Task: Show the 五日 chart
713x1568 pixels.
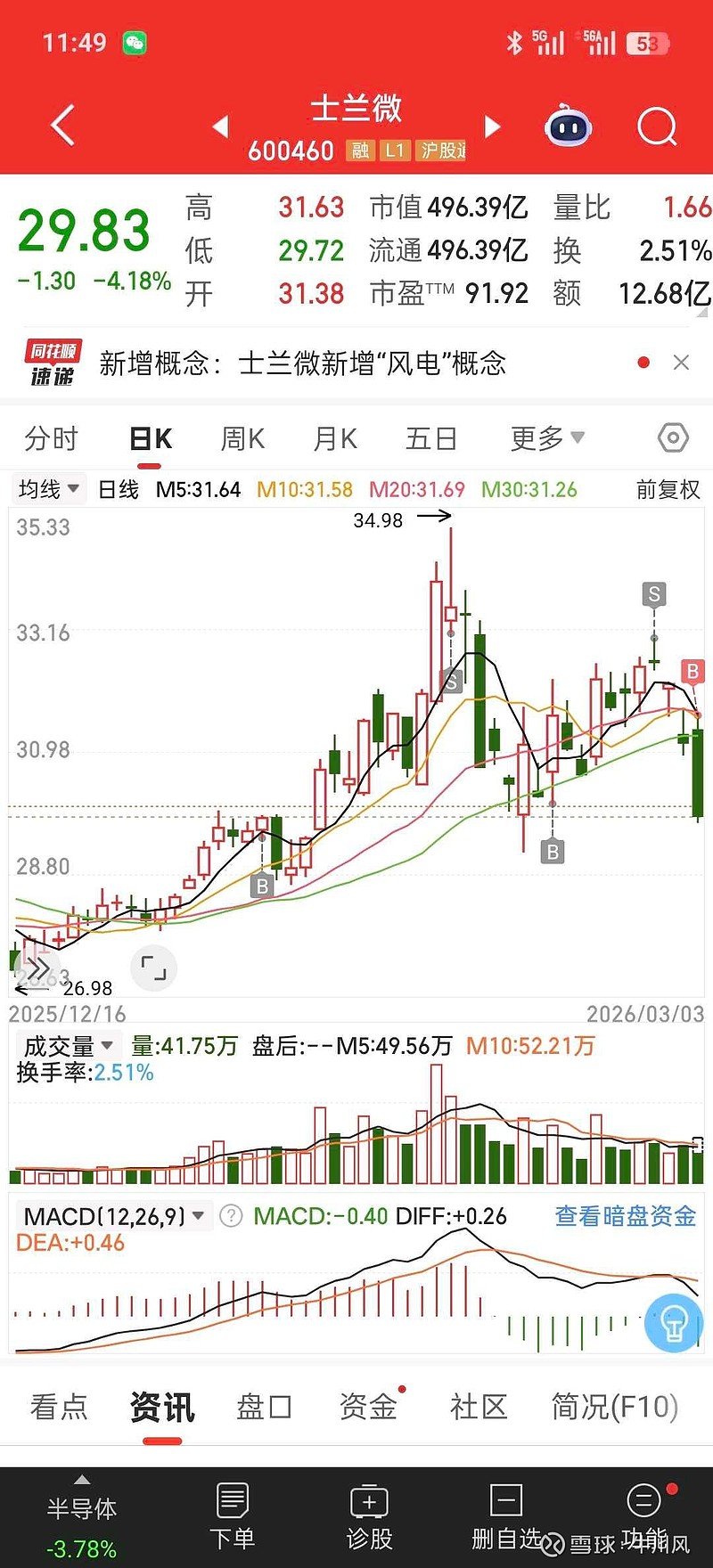Action: (x=431, y=438)
